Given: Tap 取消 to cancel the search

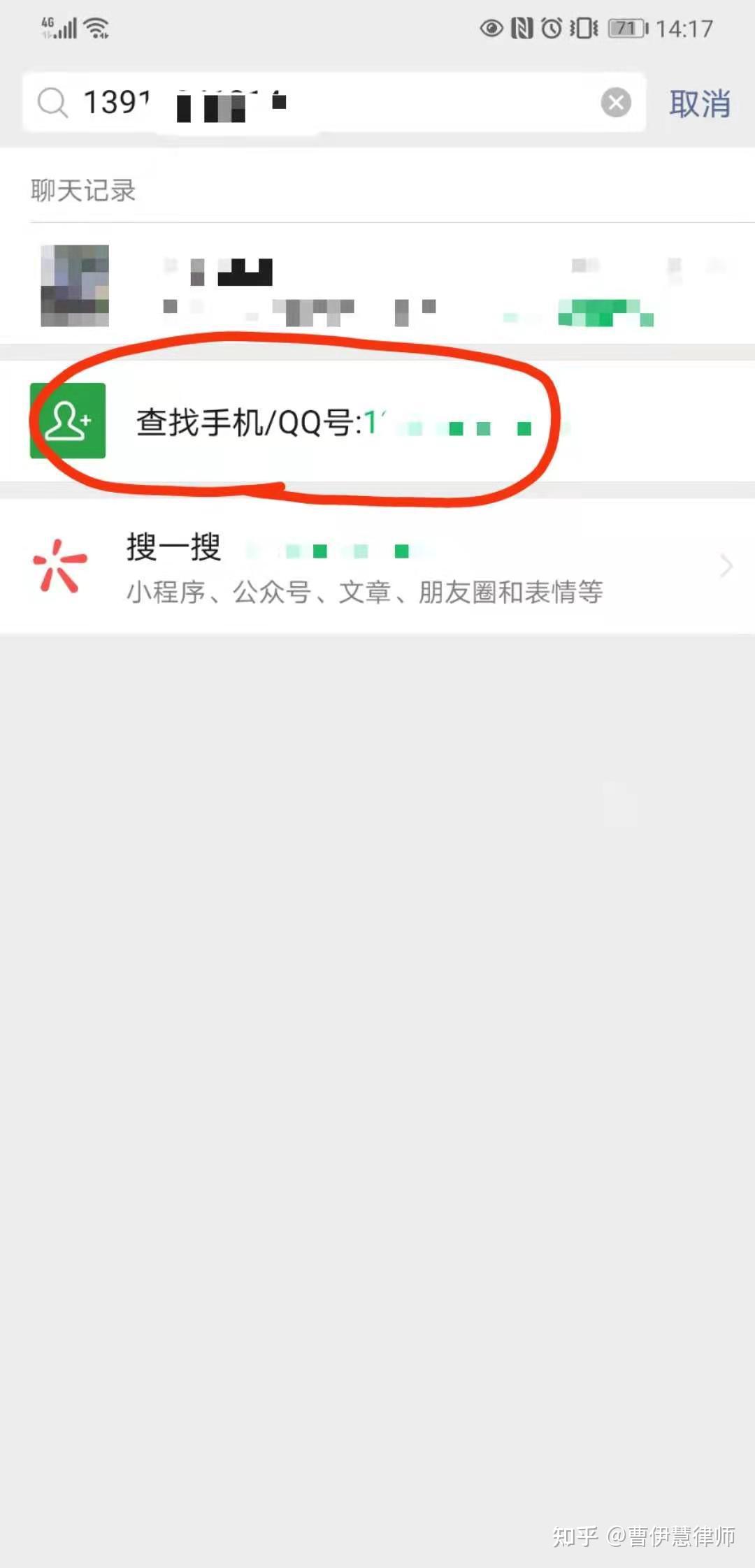Looking at the screenshot, I should pos(699,104).
